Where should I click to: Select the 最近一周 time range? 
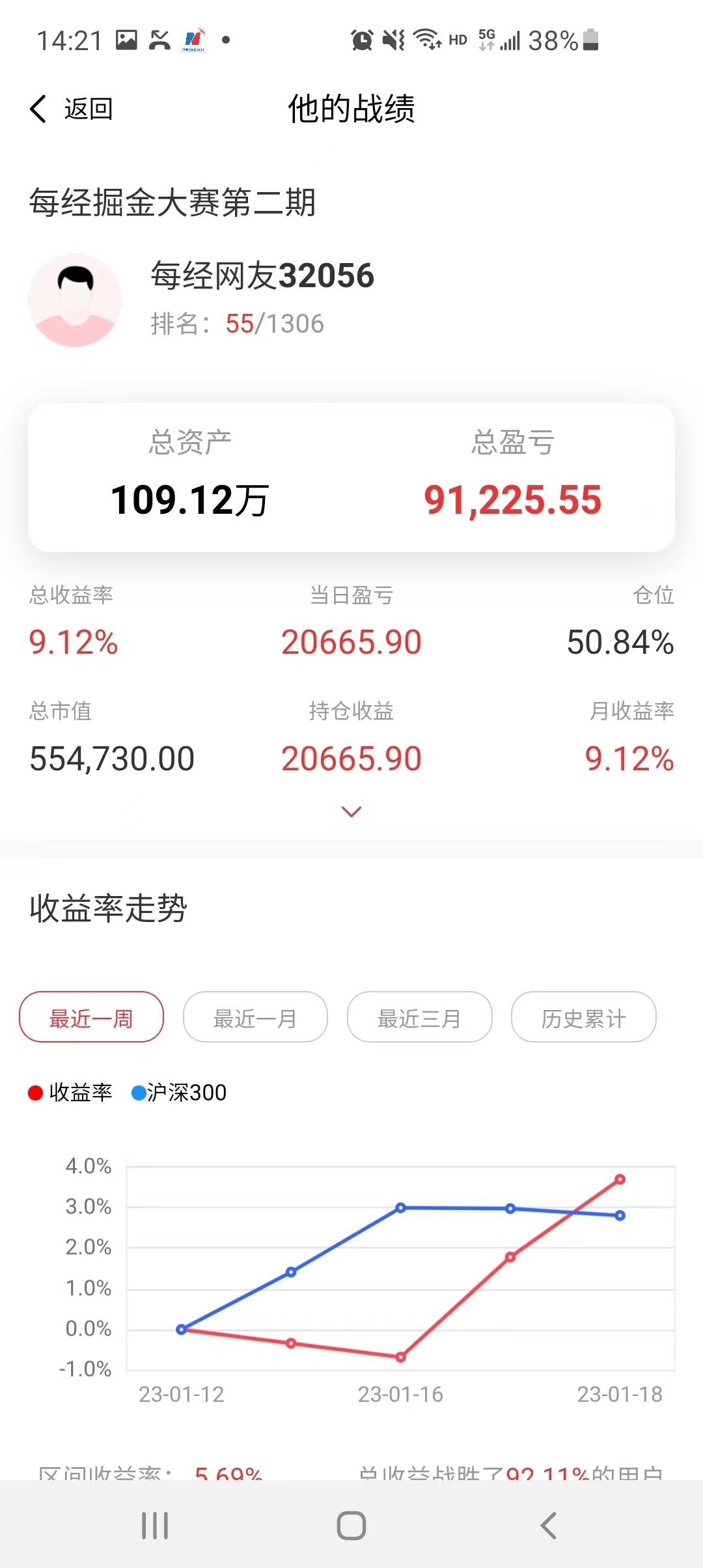click(x=91, y=1018)
